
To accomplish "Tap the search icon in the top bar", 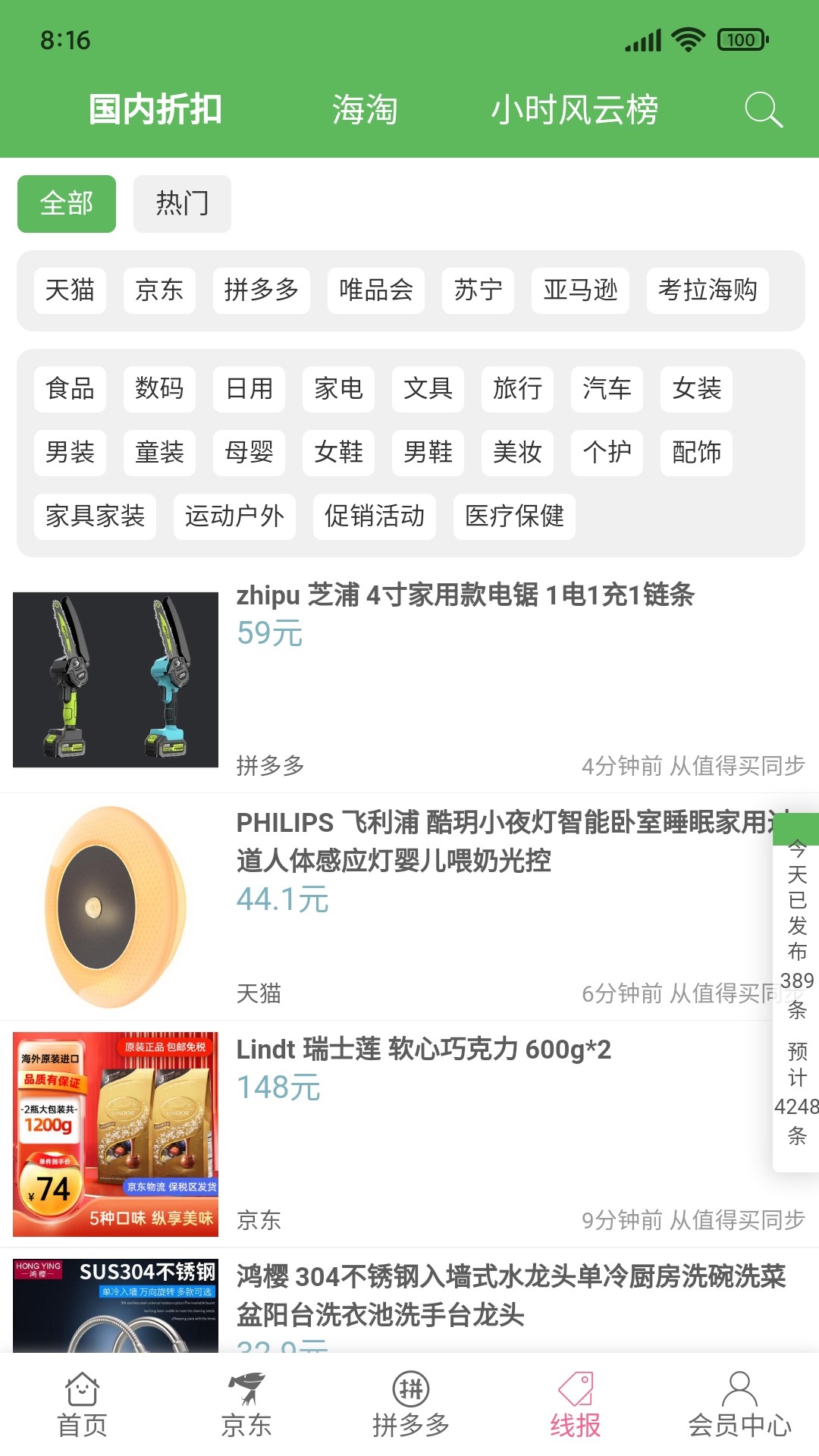I will point(764,109).
